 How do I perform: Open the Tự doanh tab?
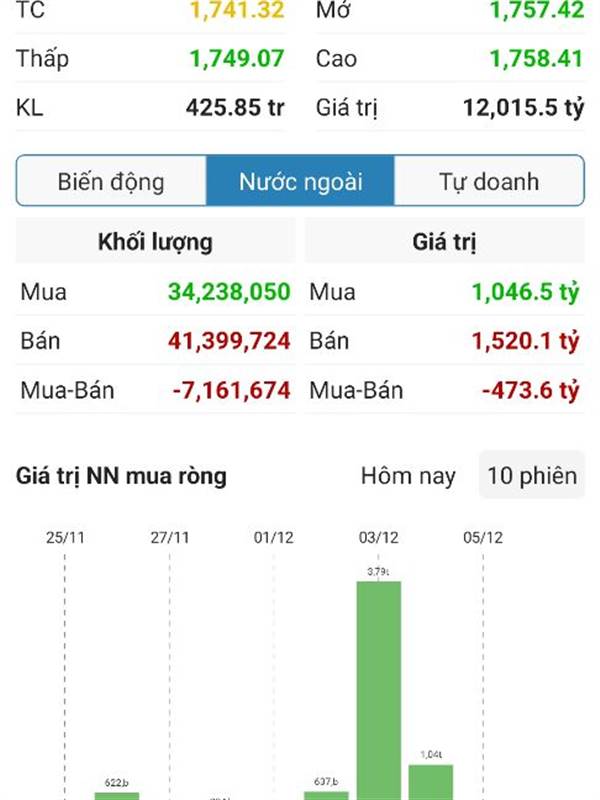488,182
